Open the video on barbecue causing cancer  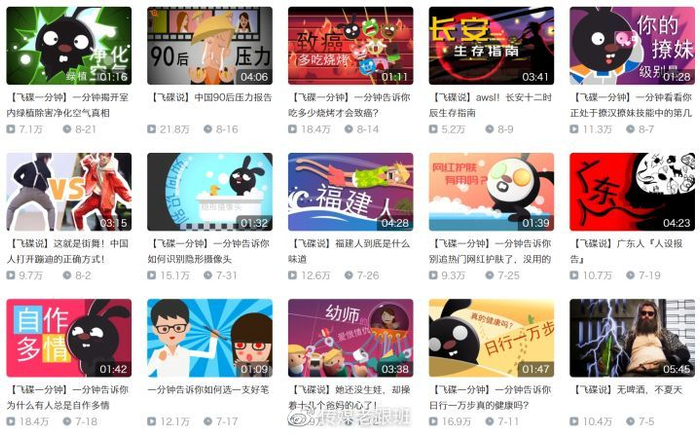tap(350, 46)
